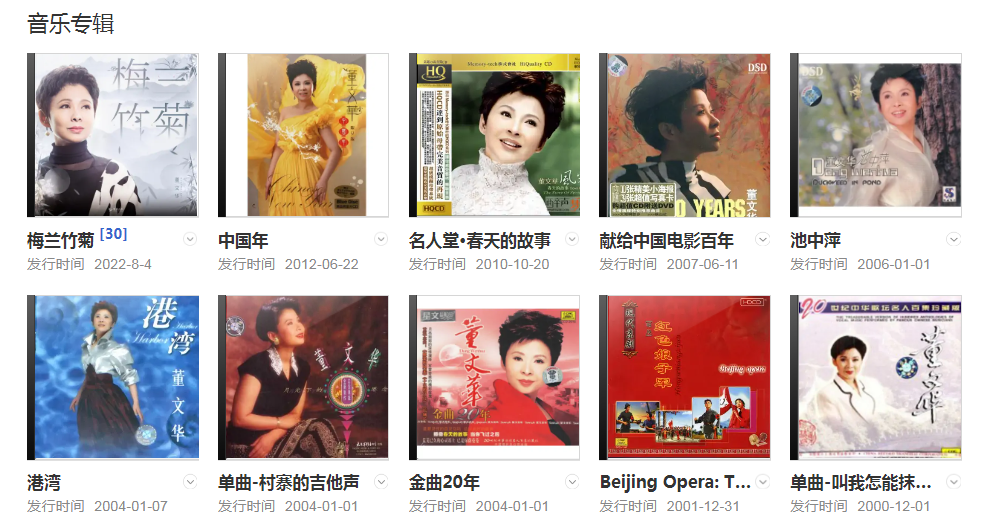1002x525 pixels.
Task: Open the 港湾 album cover
Action: coord(113,377)
